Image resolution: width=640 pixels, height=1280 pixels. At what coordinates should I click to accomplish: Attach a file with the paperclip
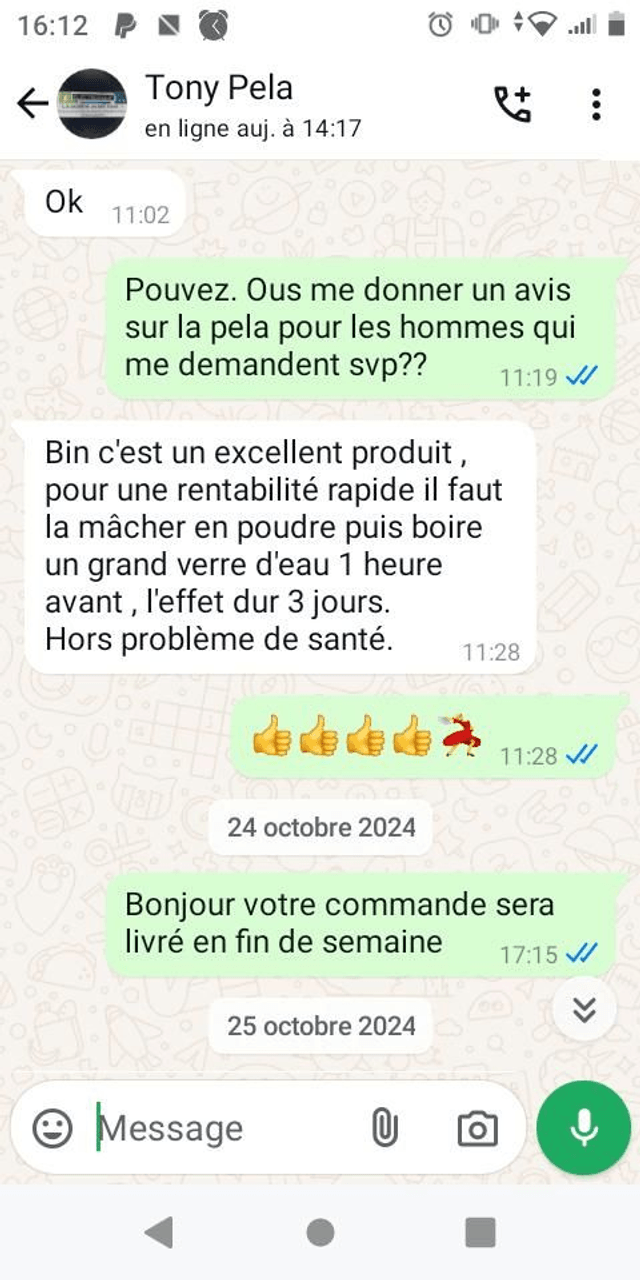pyautogui.click(x=385, y=1128)
